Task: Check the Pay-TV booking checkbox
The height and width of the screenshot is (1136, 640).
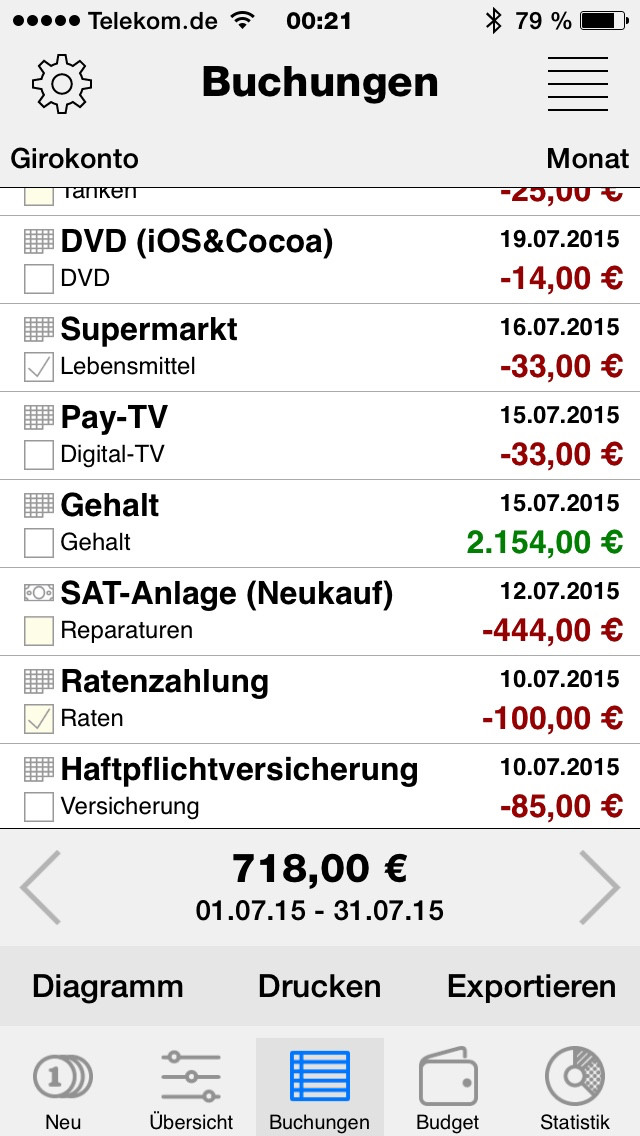Action: tap(39, 455)
